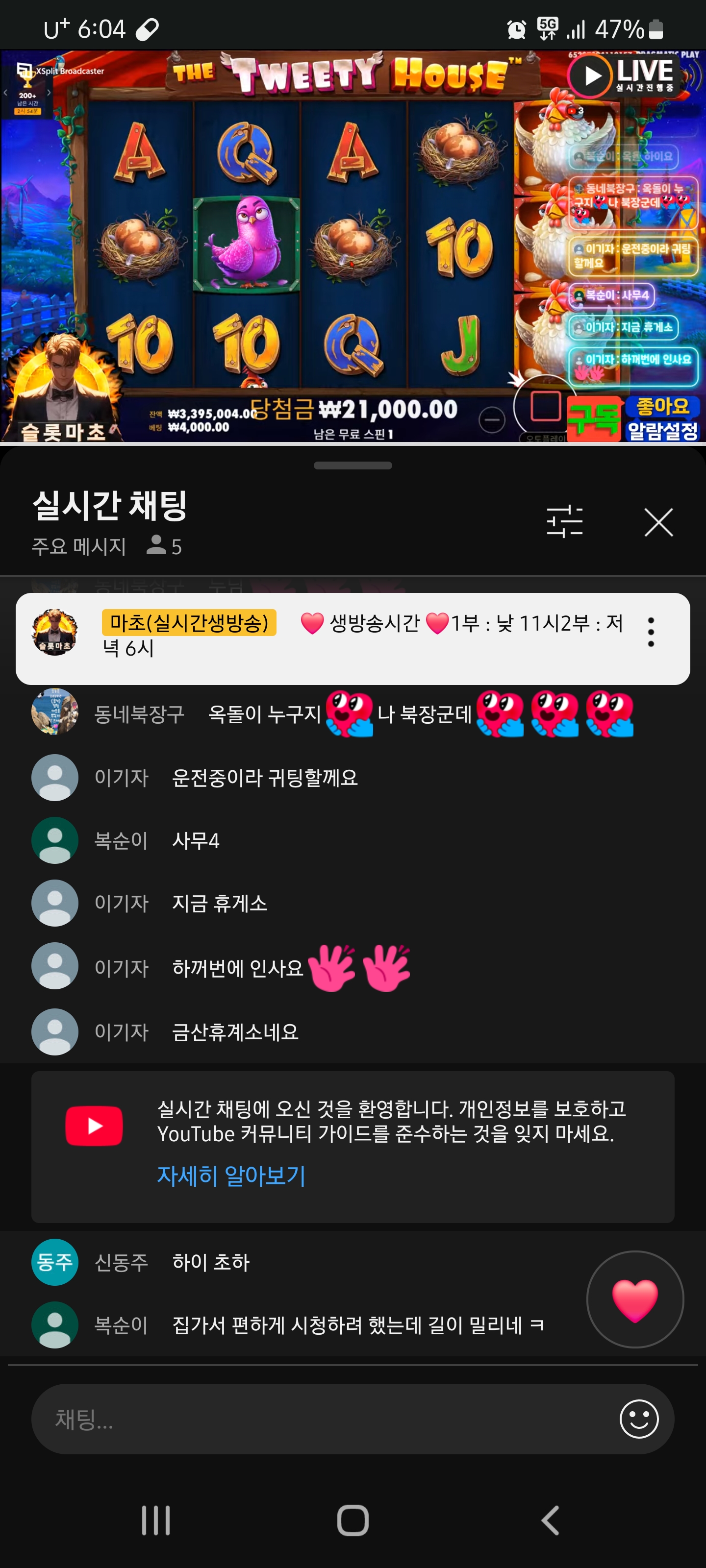Close the live chat panel
The height and width of the screenshot is (1568, 706).
click(x=658, y=522)
